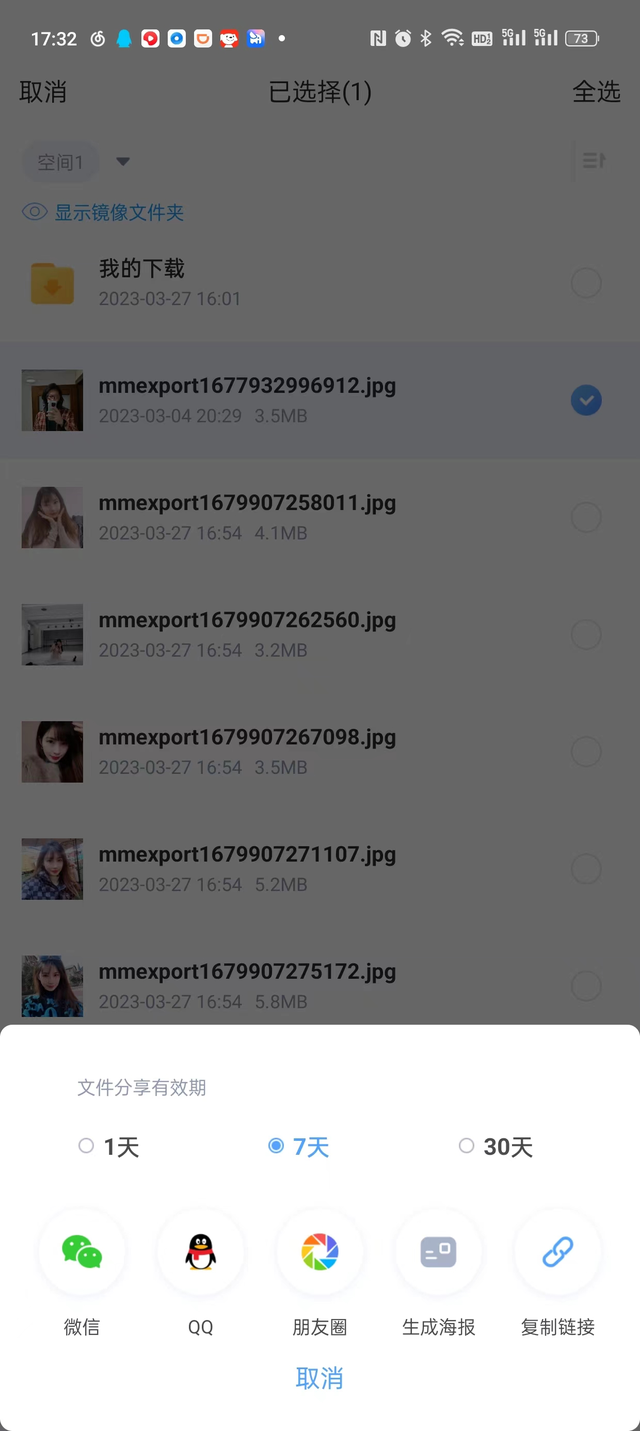Share to 朋友圈
The image size is (640, 1431).
[320, 1252]
